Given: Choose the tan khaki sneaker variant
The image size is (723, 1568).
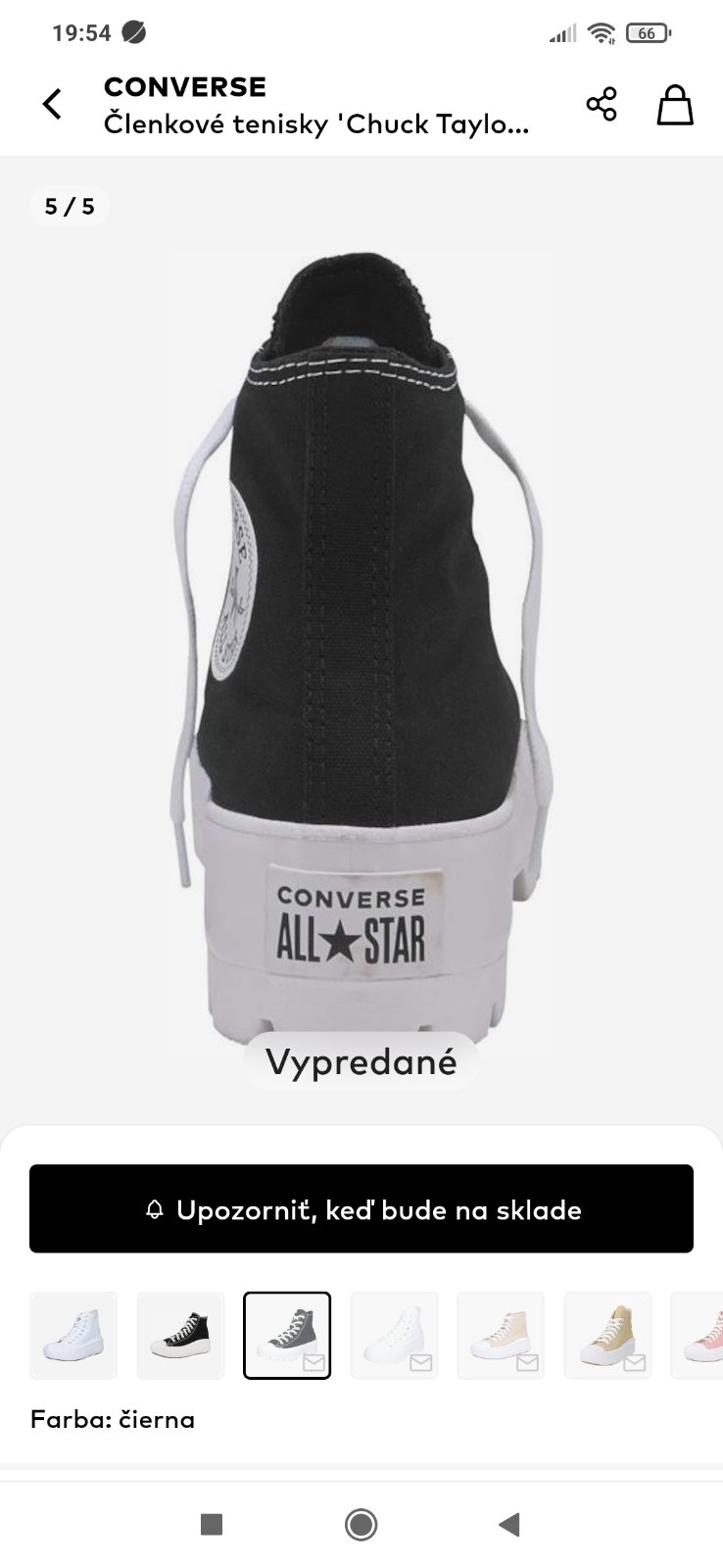Looking at the screenshot, I should (607, 1335).
